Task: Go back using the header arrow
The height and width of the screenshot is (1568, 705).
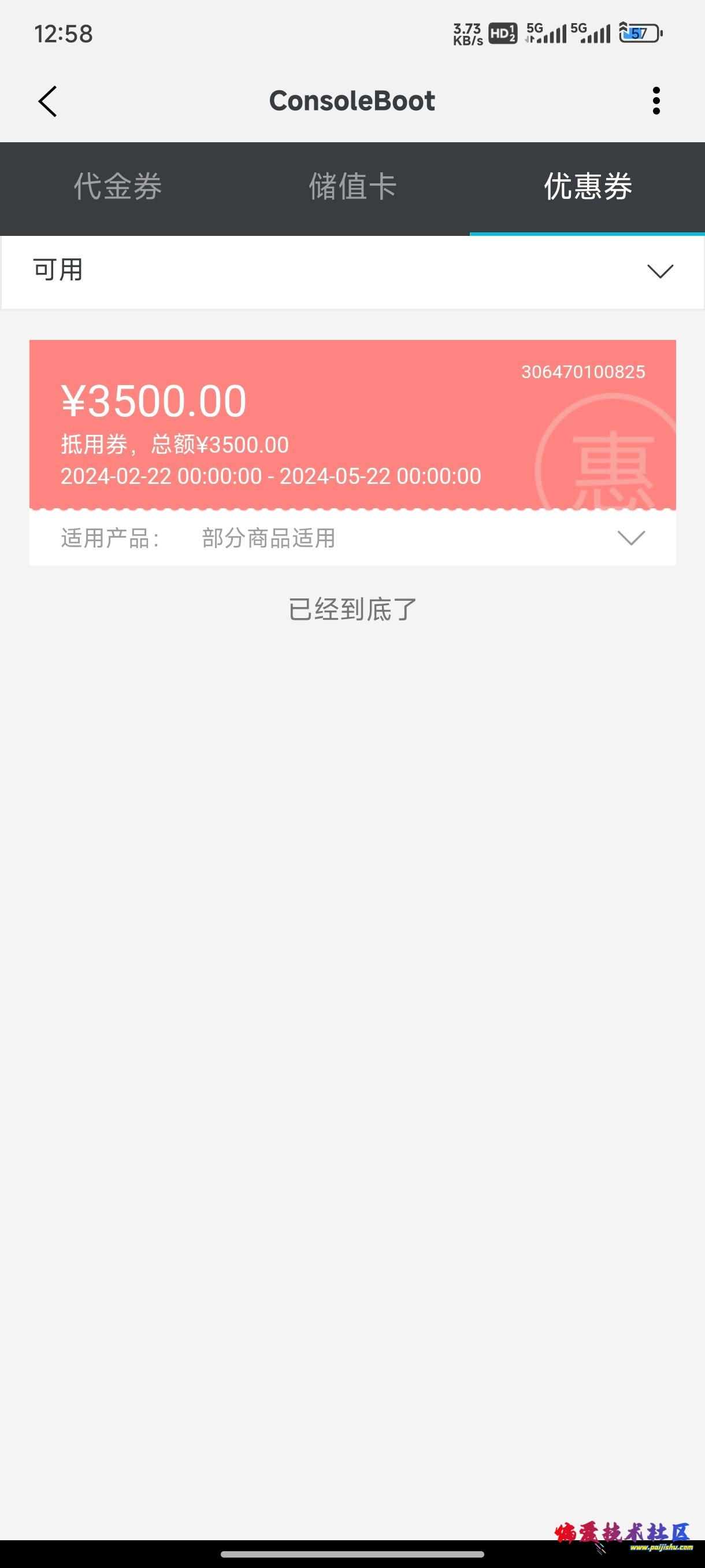Action: click(x=47, y=101)
